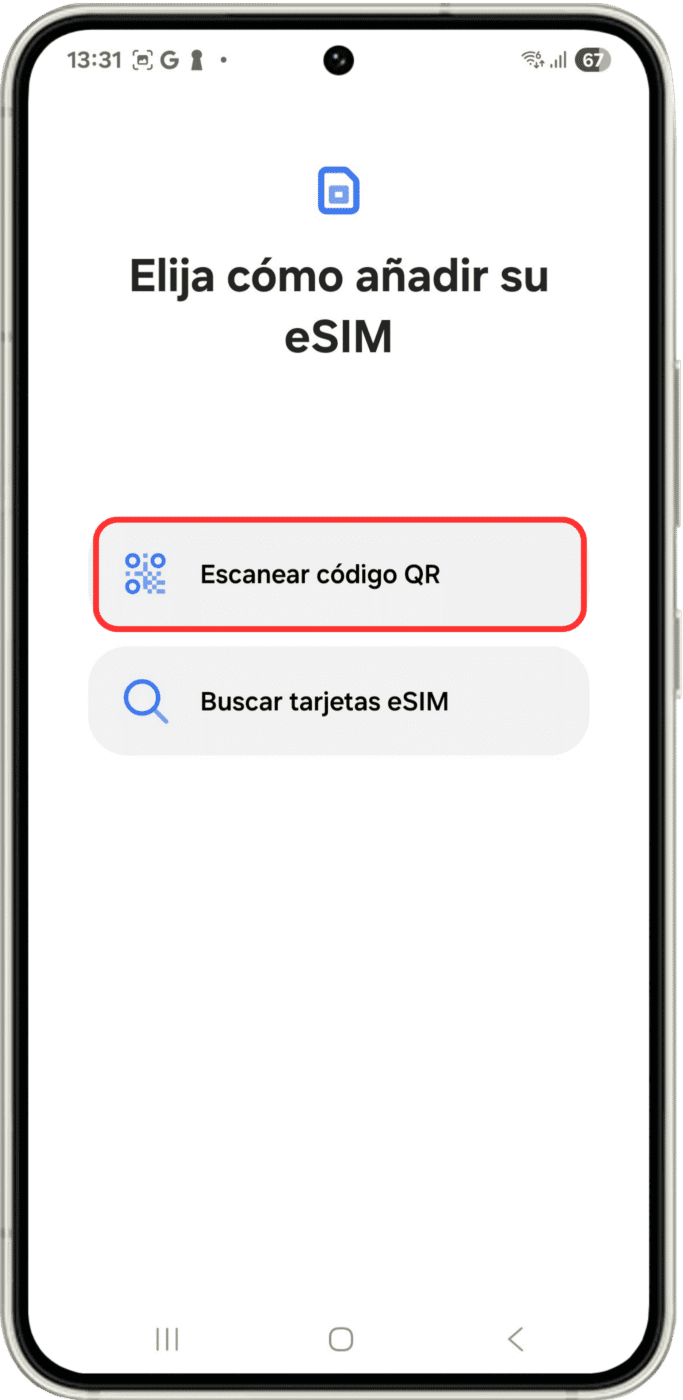The width and height of the screenshot is (683, 1400).
Task: Select Escanear código QR option
Action: (x=339, y=575)
